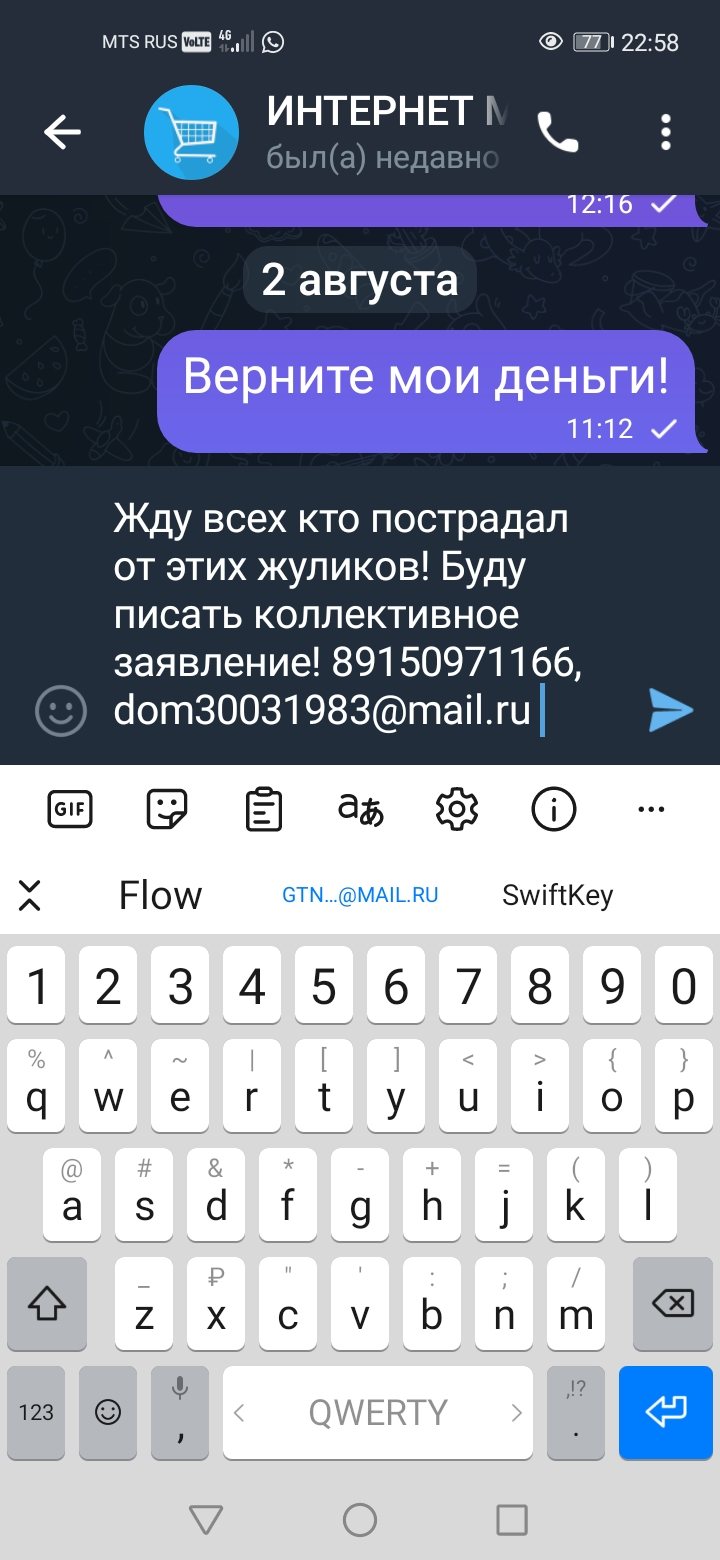Choose the Flow word suggestion
Image resolution: width=720 pixels, height=1560 pixels.
pos(160,895)
